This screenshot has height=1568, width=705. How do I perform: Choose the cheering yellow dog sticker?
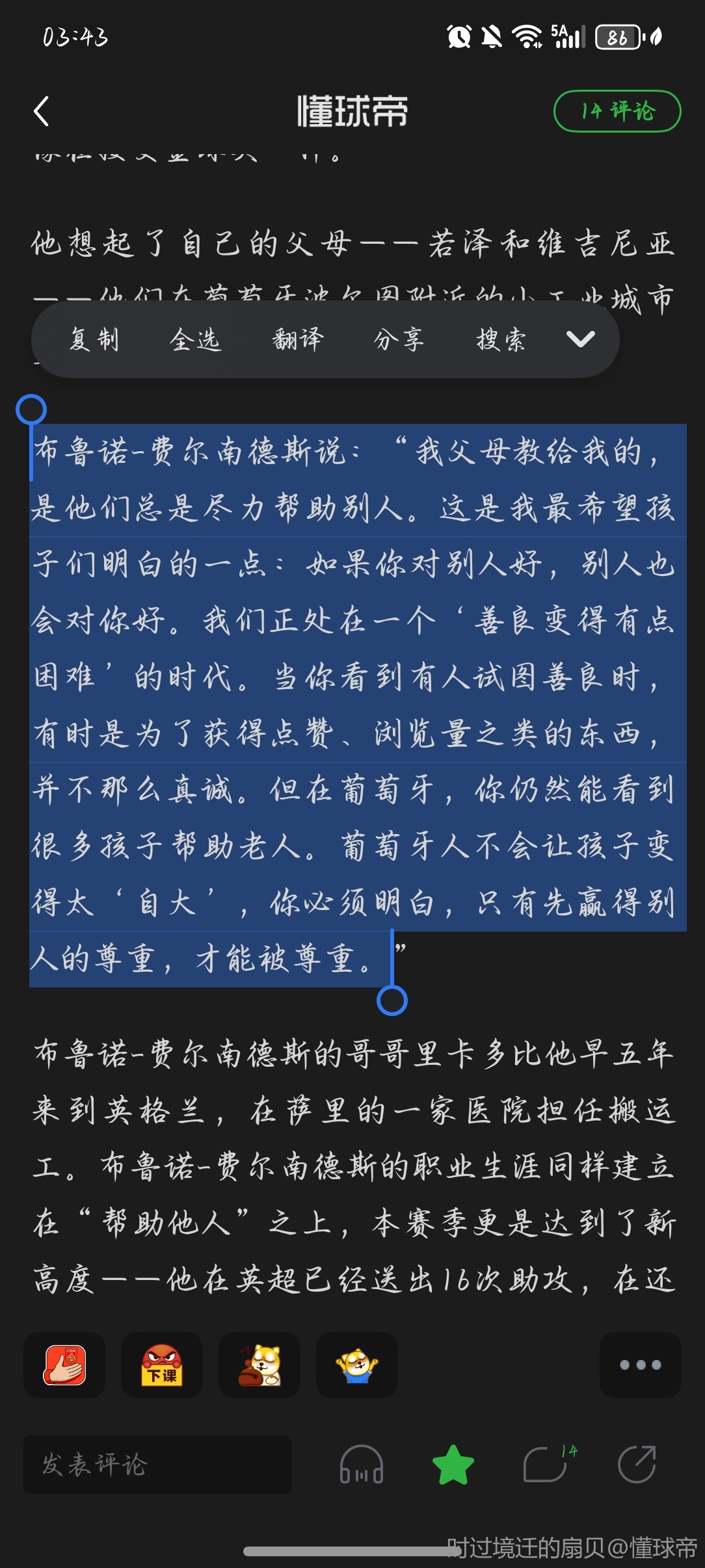point(356,1365)
